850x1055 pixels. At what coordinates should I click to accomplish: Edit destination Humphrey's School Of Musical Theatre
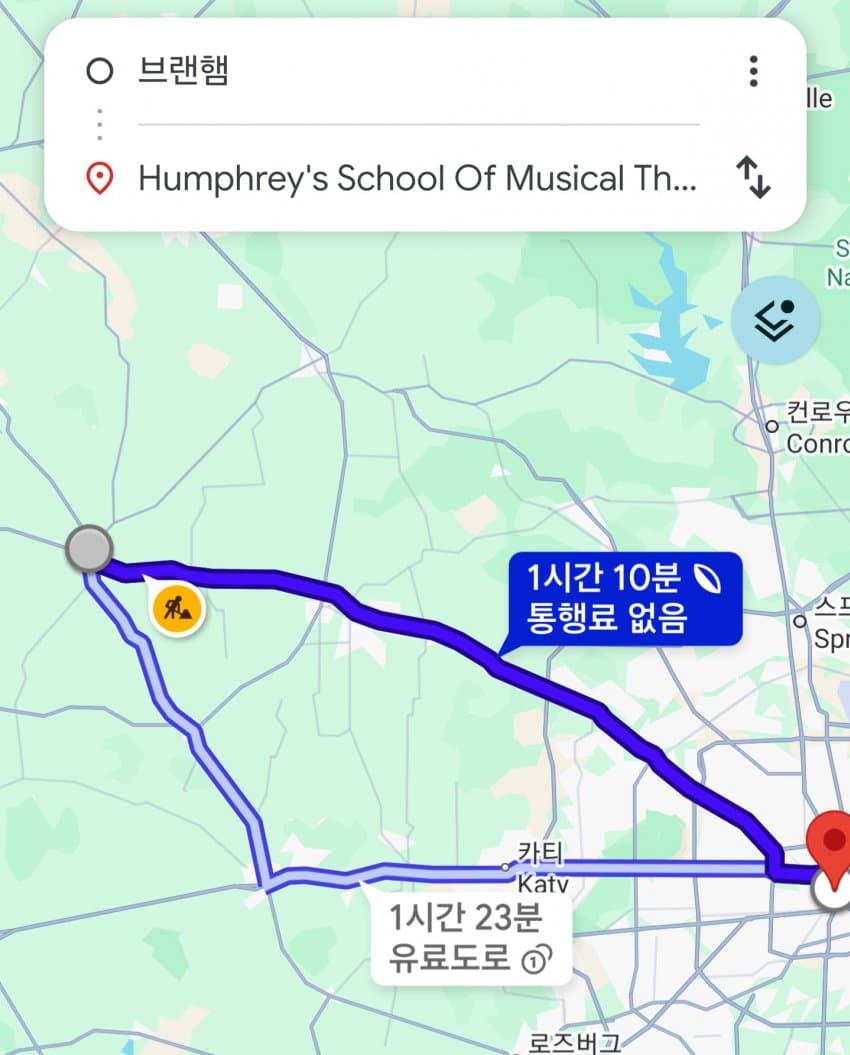417,178
